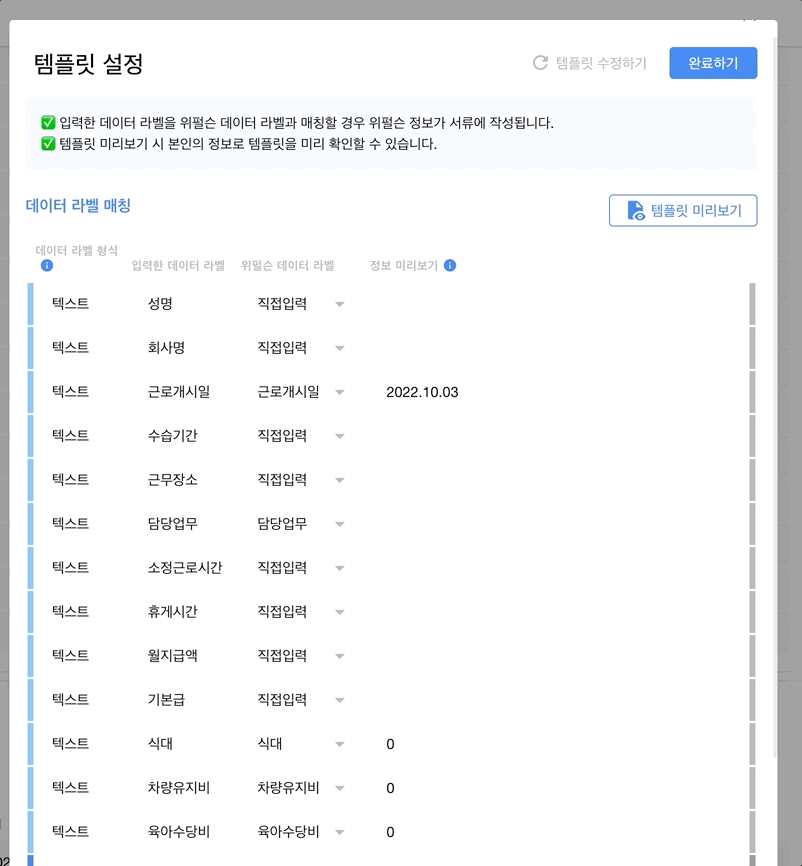Open the 식대 matching dropdown

tap(300, 744)
